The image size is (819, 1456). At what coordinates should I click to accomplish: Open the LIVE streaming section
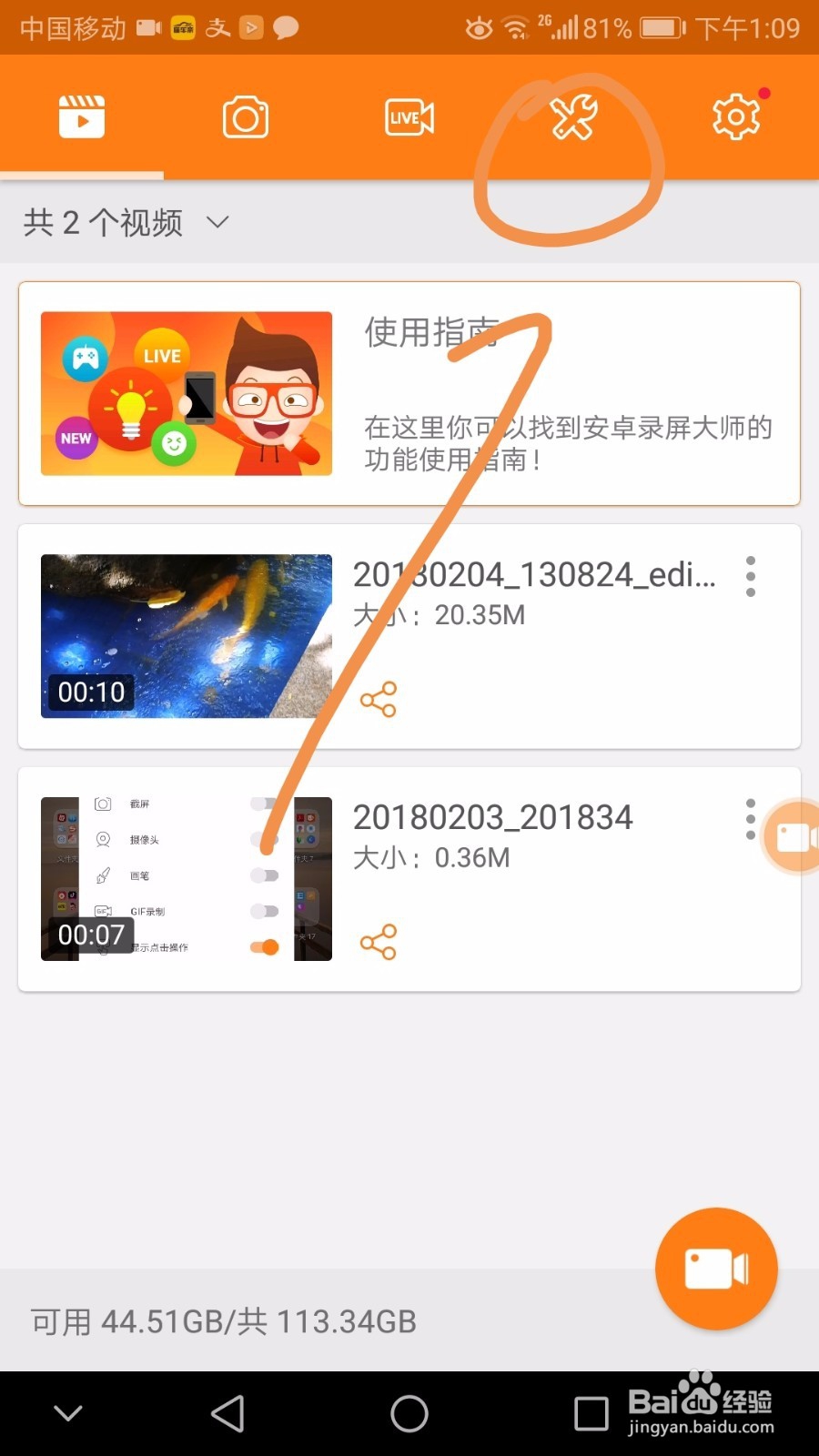tap(408, 116)
